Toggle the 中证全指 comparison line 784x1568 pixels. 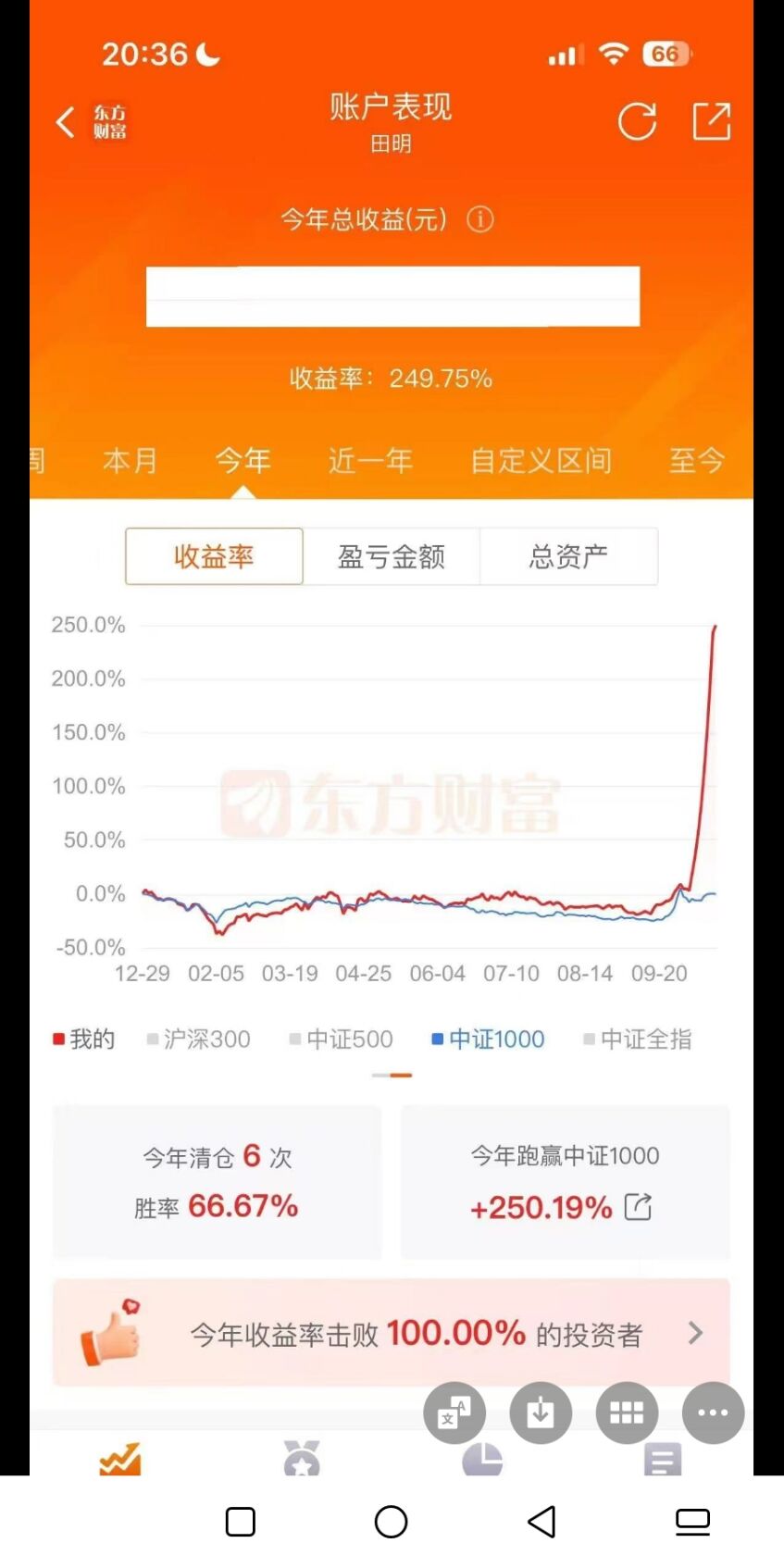tap(638, 1039)
